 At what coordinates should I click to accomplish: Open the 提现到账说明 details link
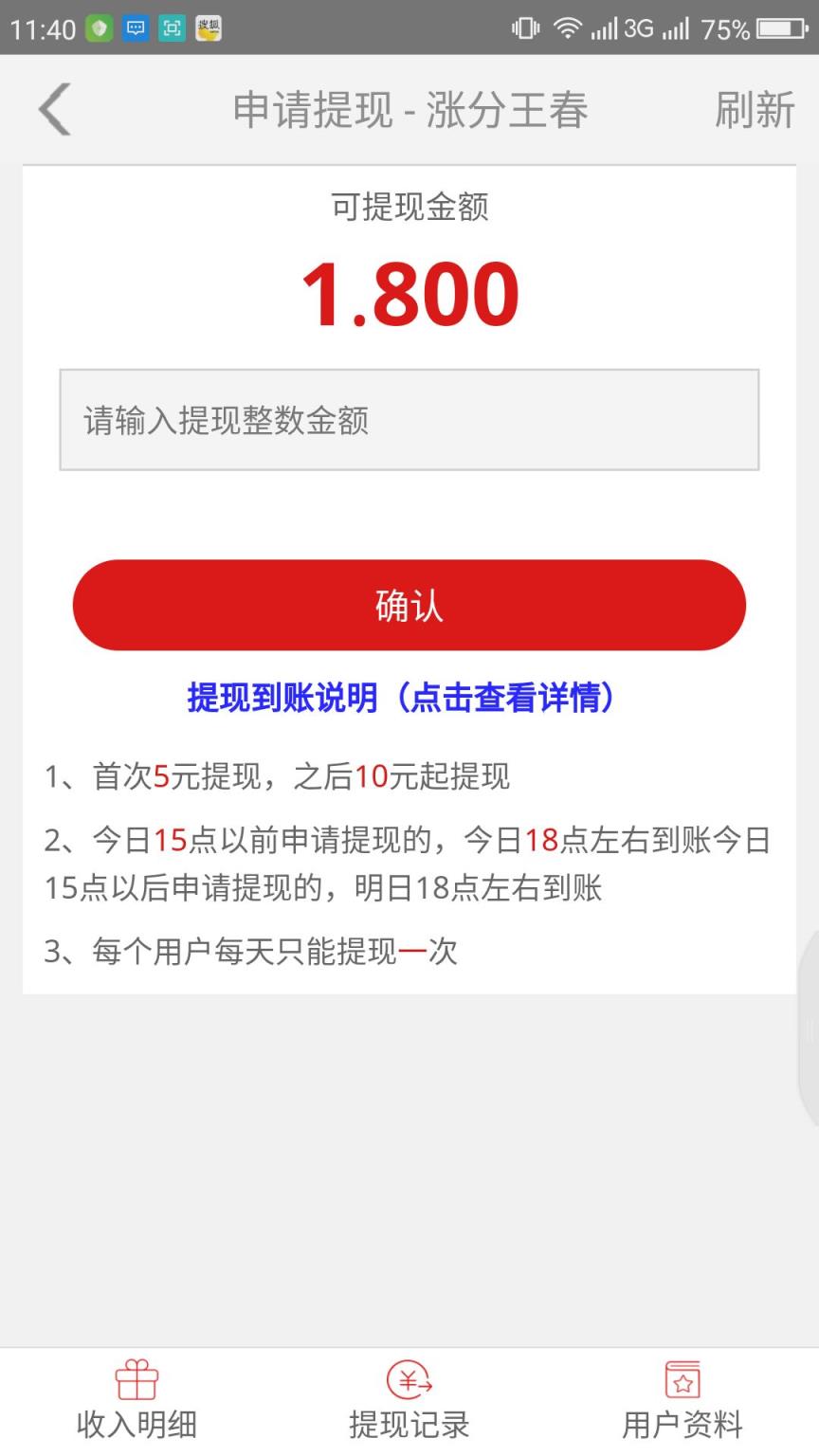408,699
